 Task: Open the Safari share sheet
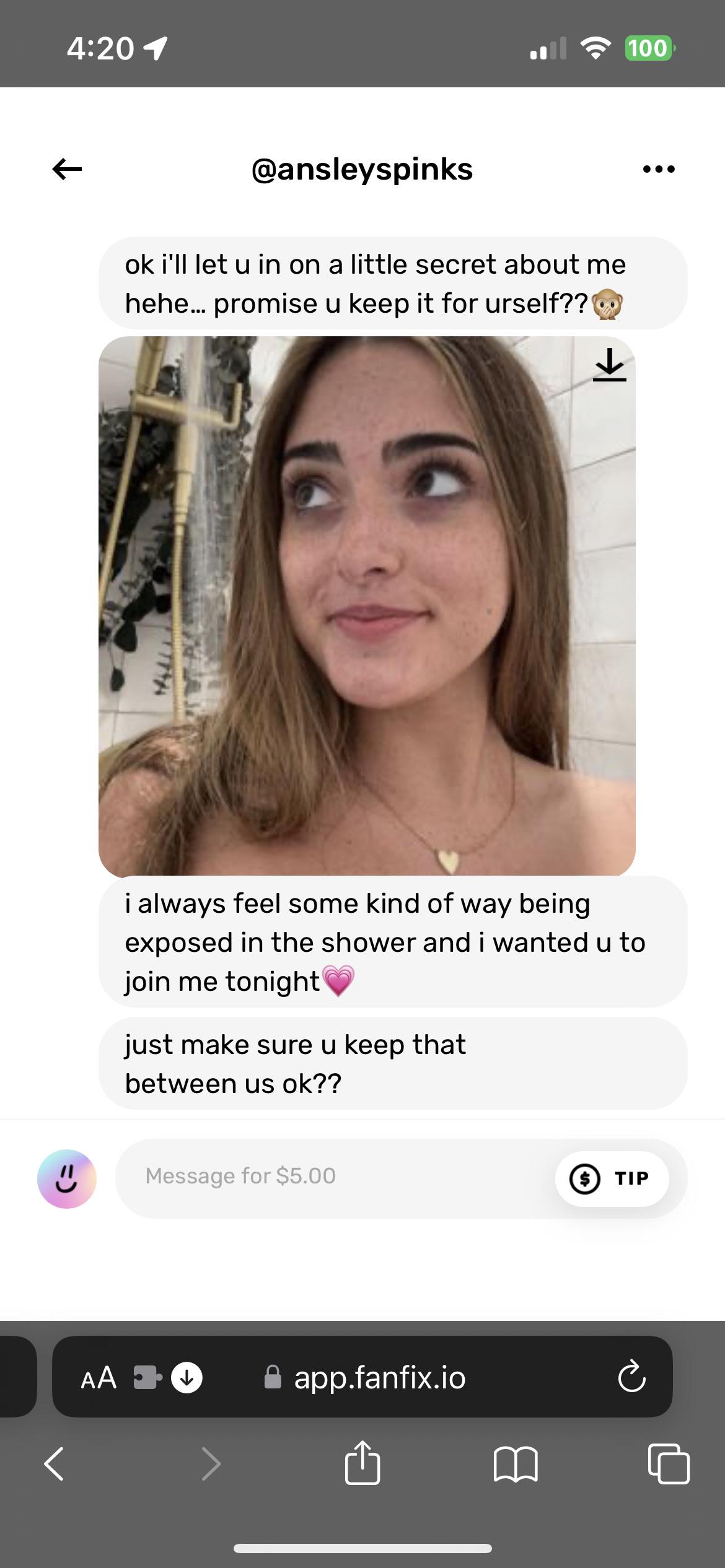click(x=362, y=1464)
